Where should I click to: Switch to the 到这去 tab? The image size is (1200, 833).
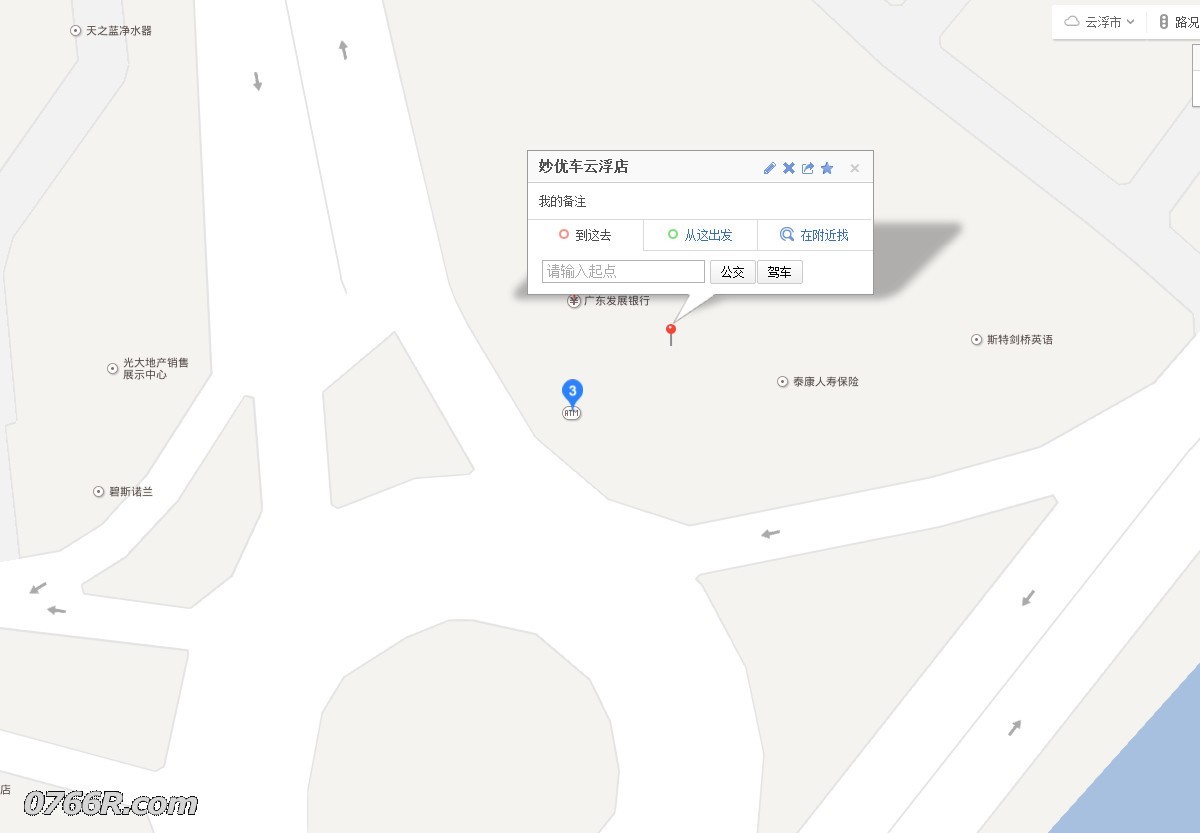coord(586,235)
